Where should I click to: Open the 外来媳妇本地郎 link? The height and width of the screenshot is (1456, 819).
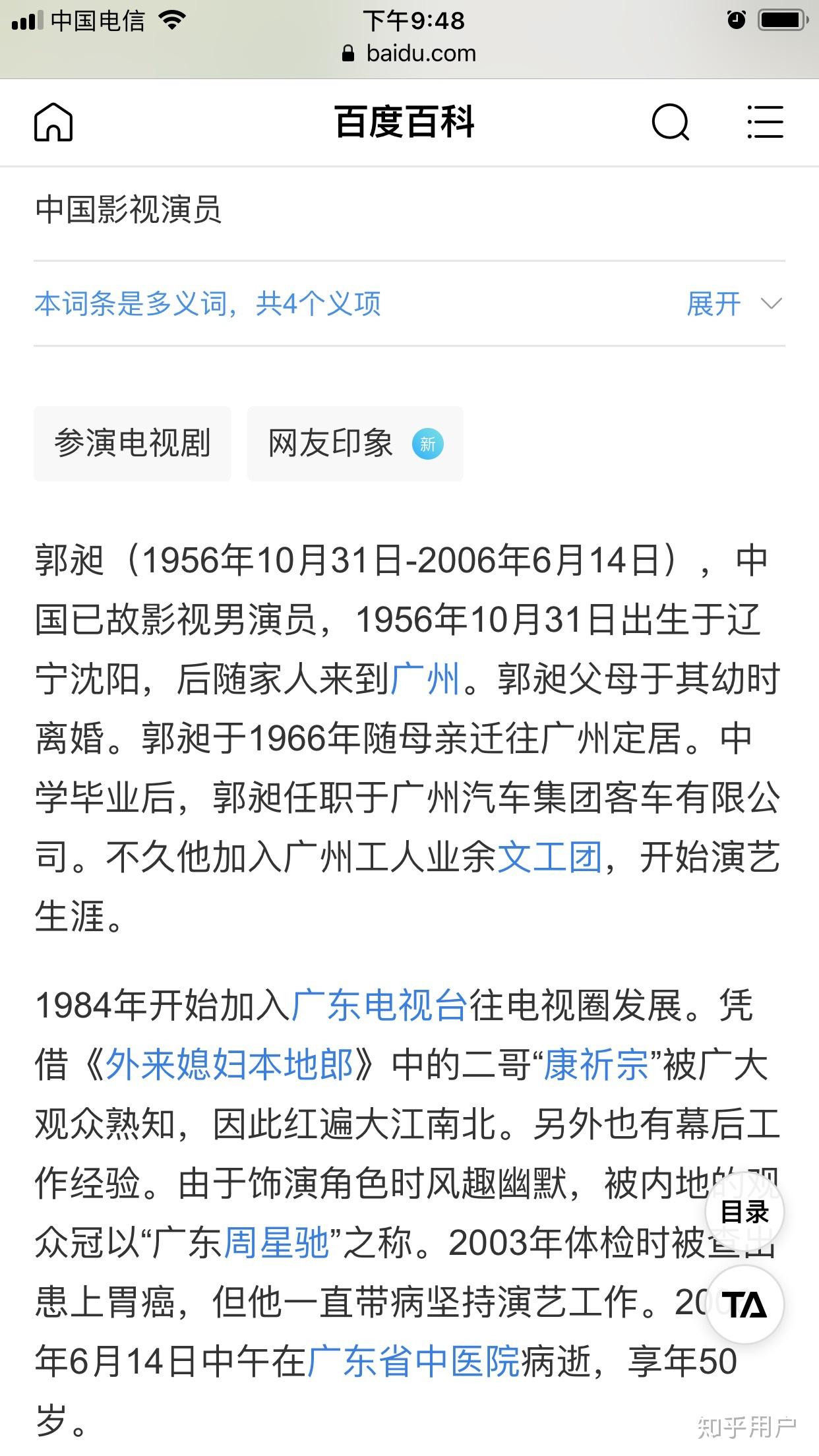(x=229, y=1065)
